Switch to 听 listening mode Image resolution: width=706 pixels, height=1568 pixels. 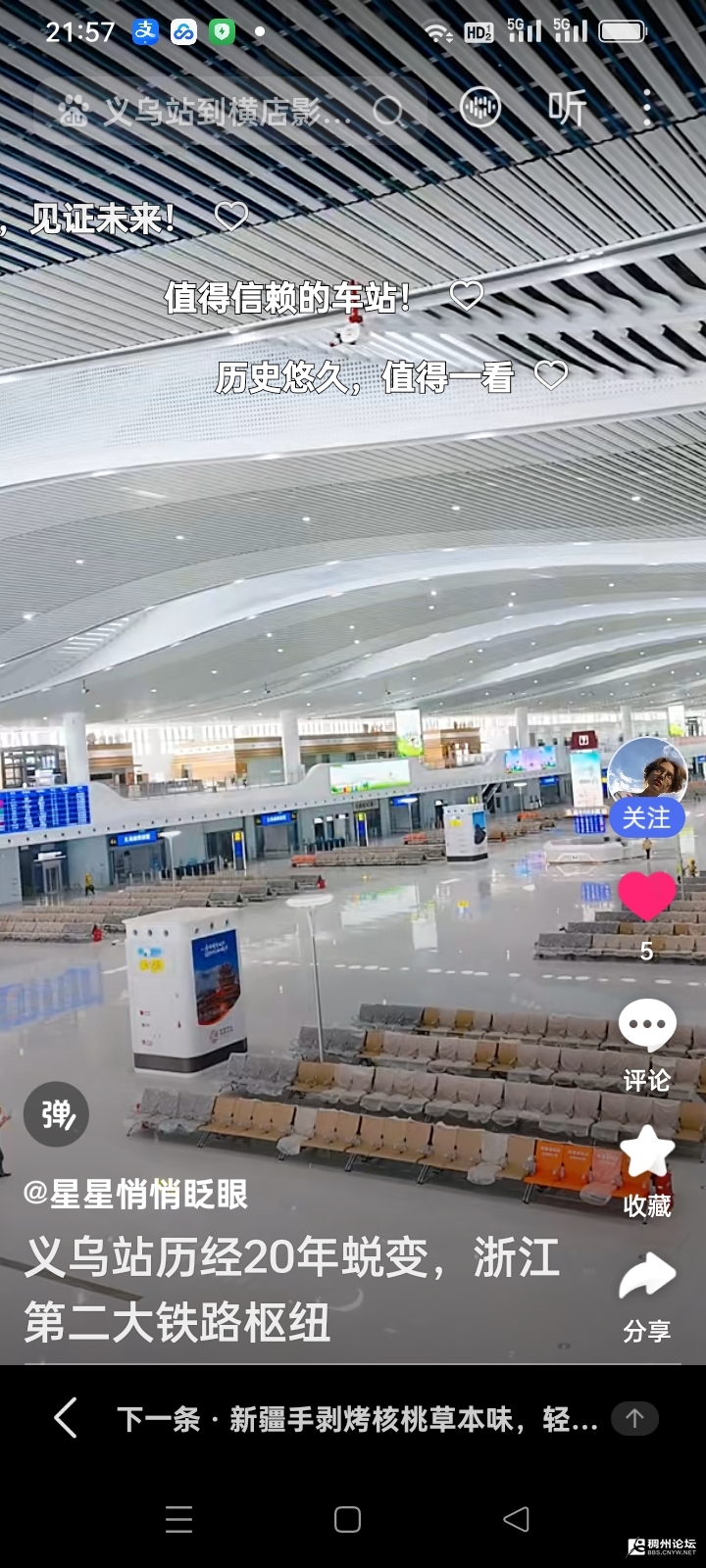click(568, 108)
